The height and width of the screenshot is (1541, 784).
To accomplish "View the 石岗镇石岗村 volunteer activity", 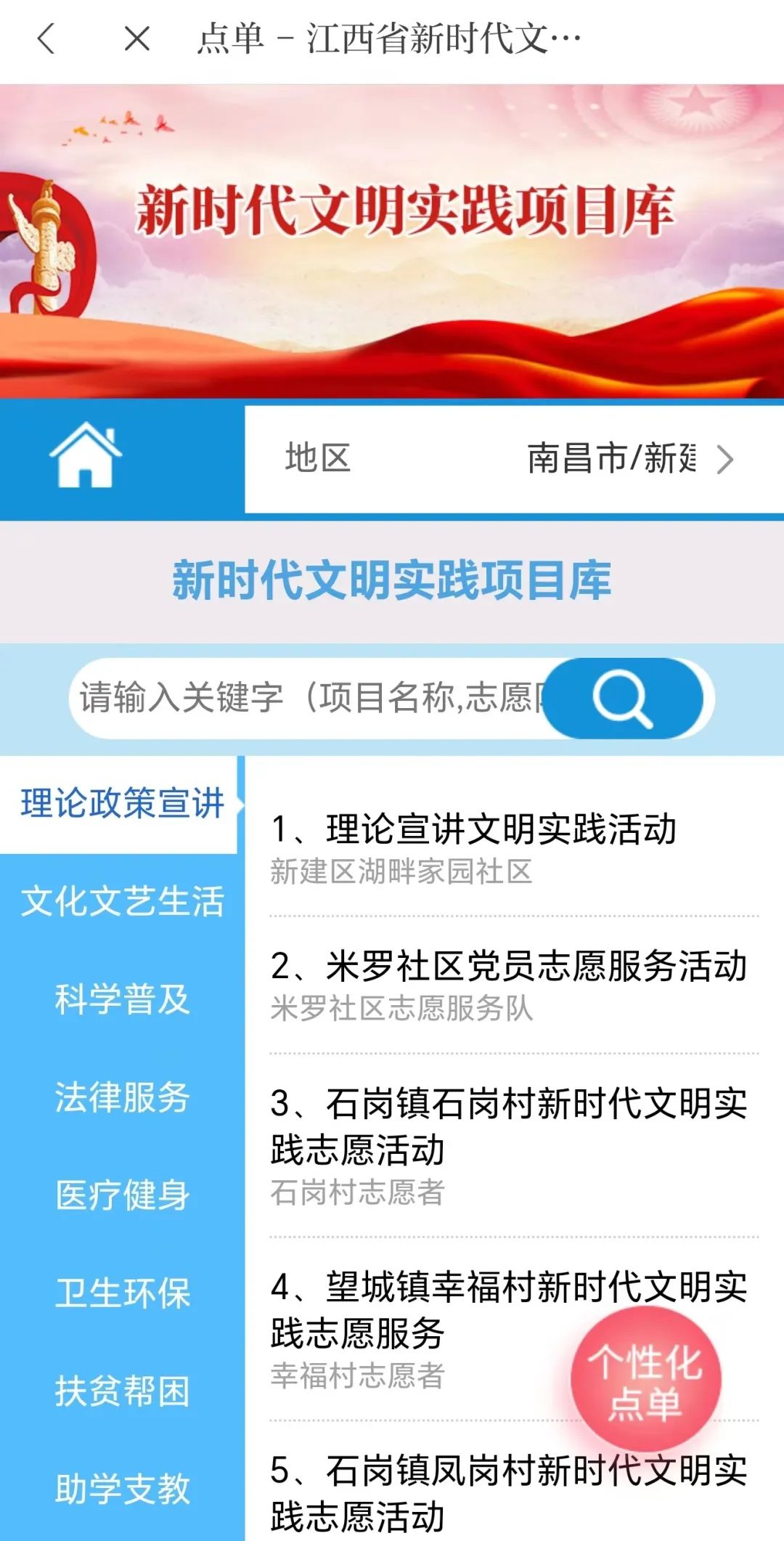I will point(508,1126).
